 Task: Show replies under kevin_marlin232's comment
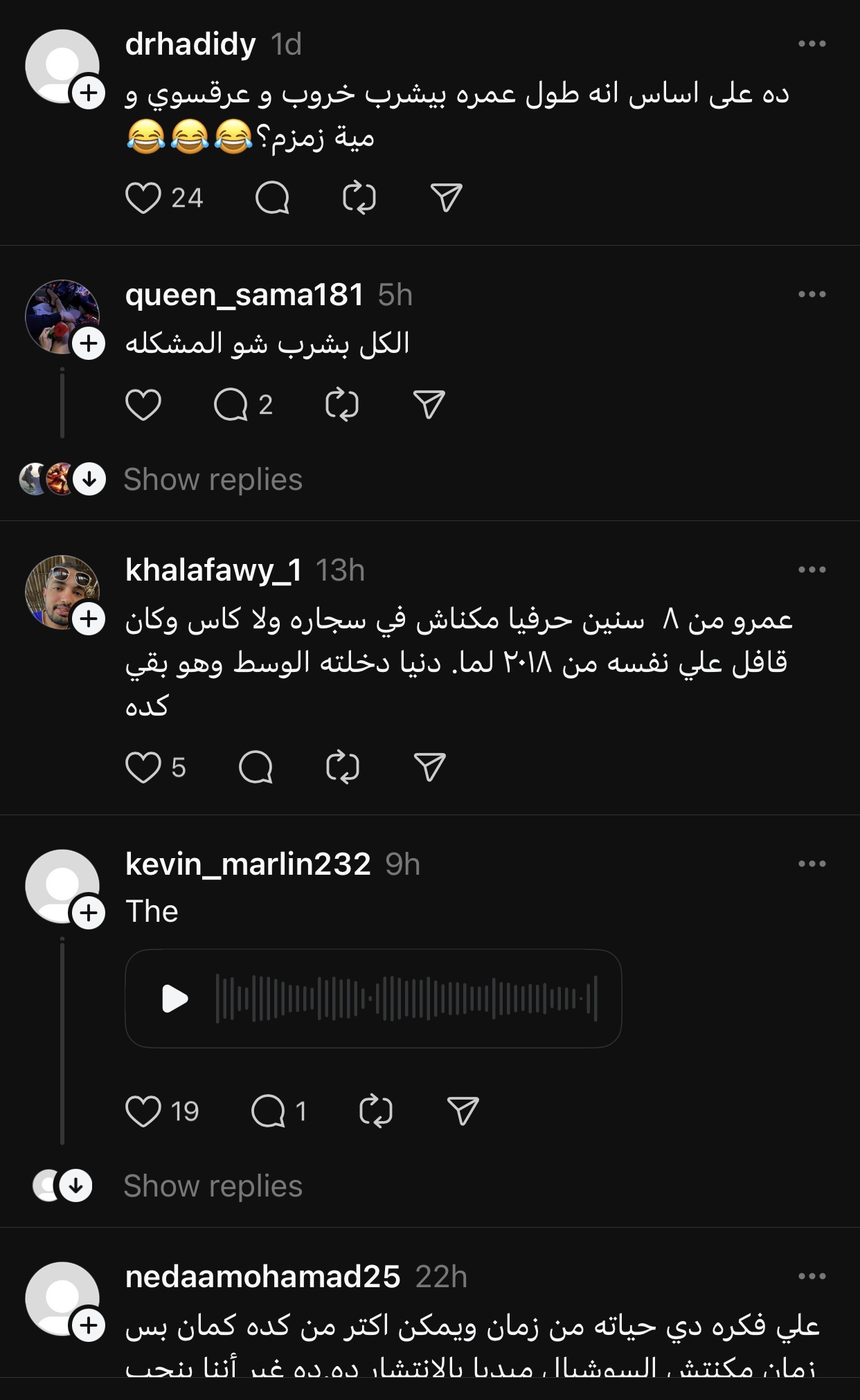click(213, 1186)
